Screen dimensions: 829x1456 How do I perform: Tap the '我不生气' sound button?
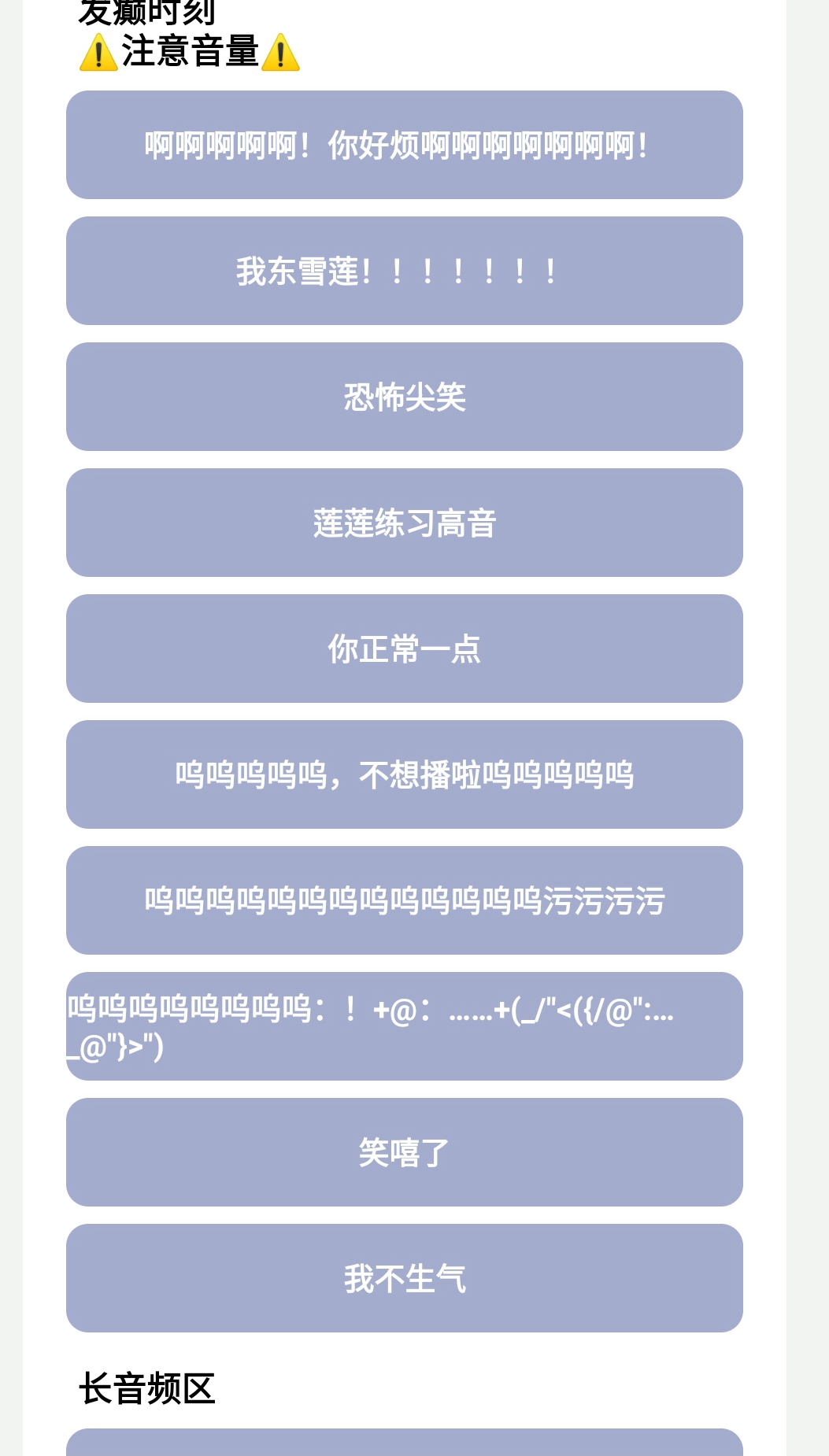click(404, 1278)
